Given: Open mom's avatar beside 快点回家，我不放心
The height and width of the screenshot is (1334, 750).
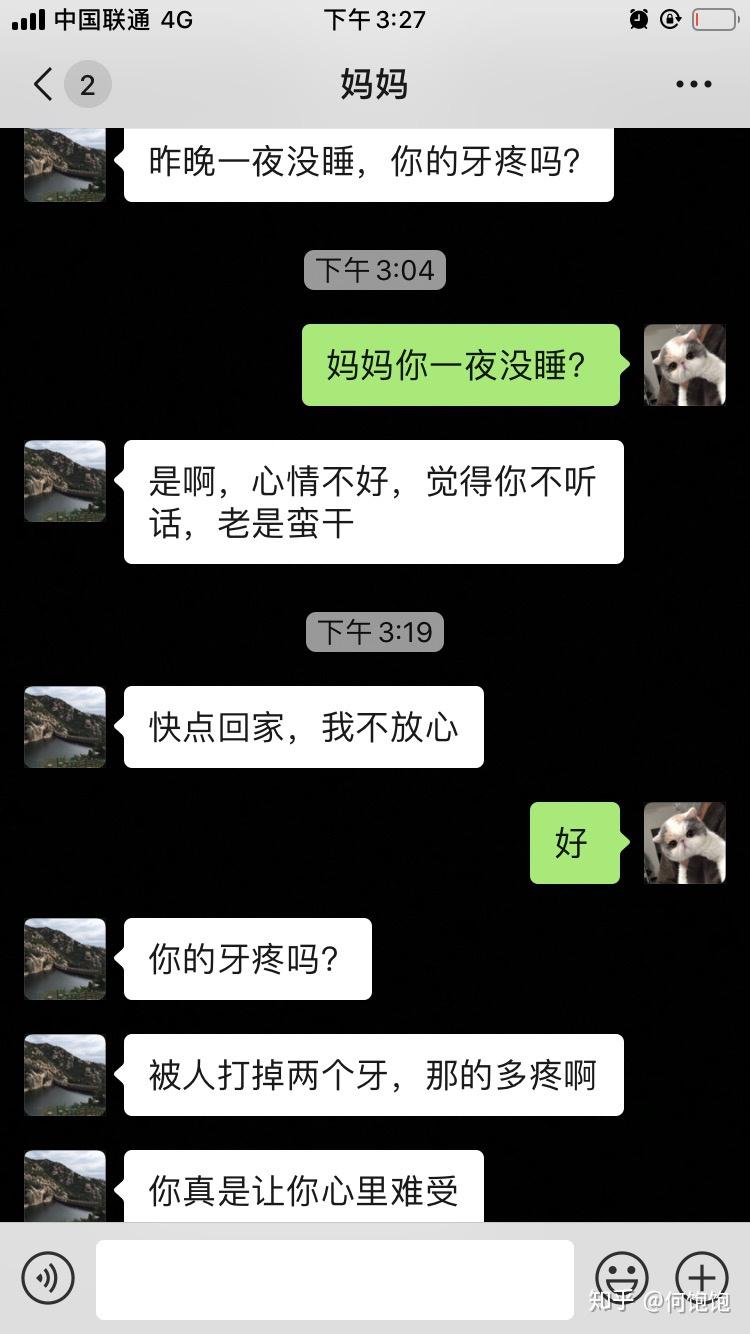Looking at the screenshot, I should [x=65, y=727].
